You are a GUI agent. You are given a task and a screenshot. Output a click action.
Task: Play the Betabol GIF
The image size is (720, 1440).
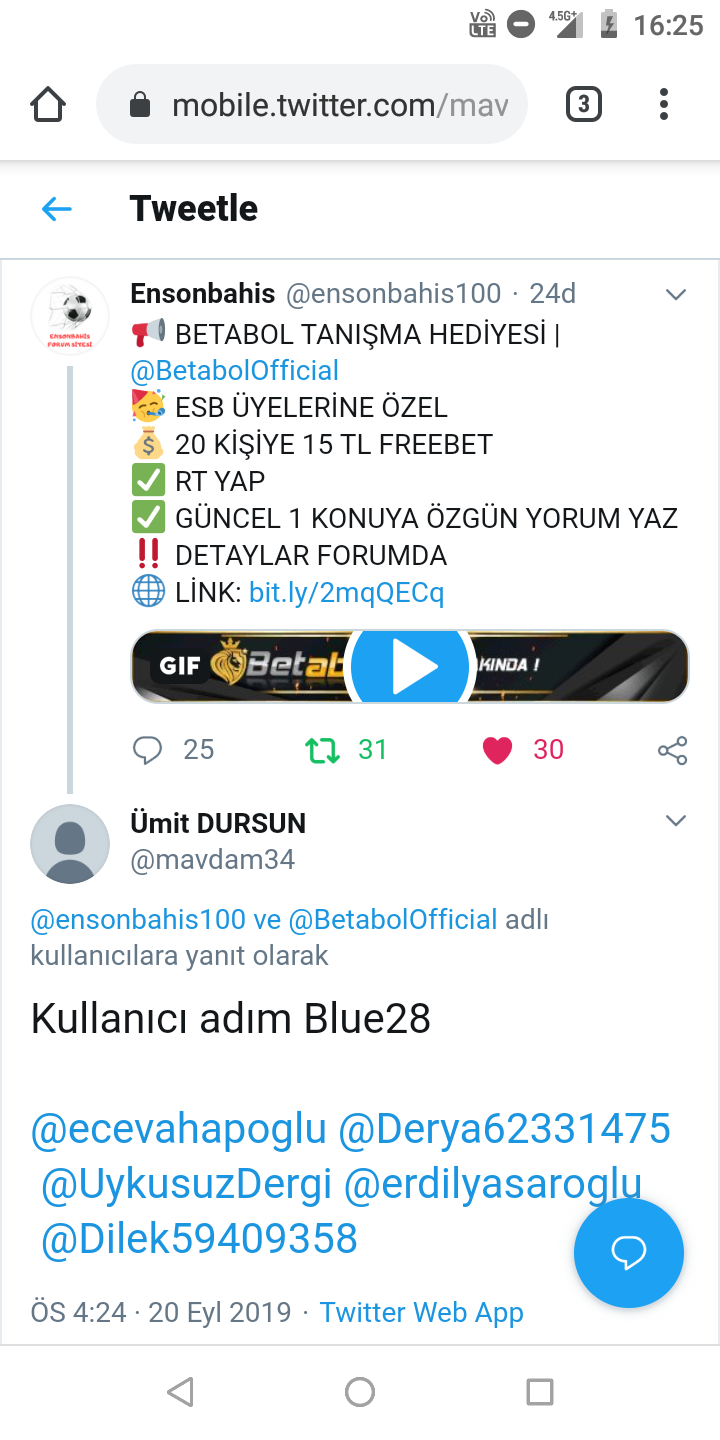[410, 666]
